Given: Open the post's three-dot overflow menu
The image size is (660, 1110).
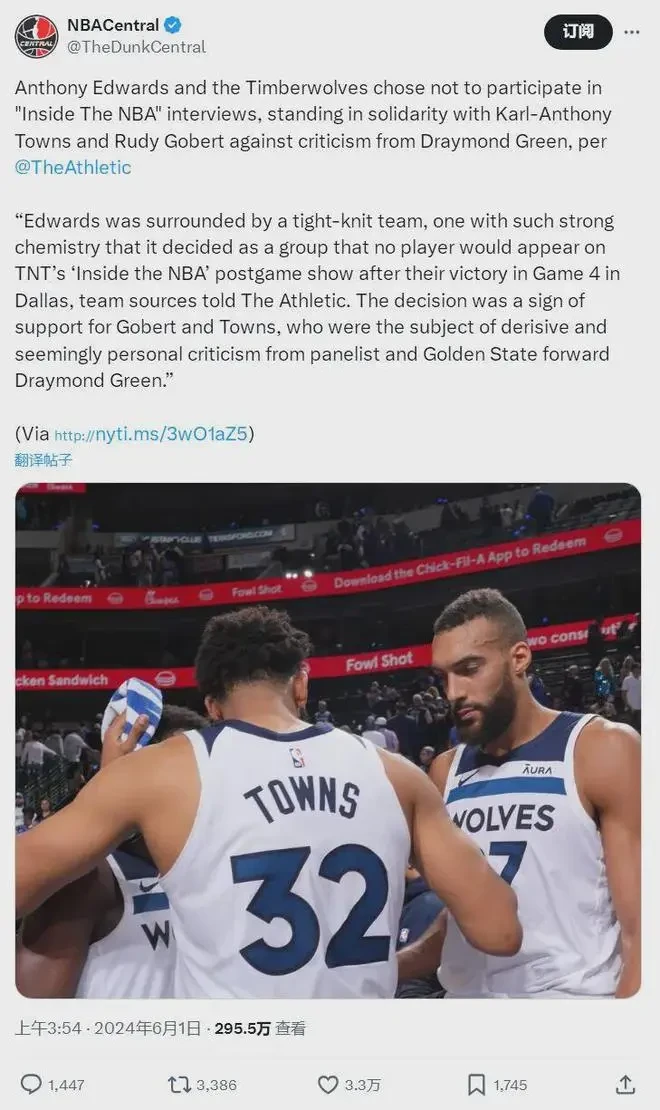Looking at the screenshot, I should [x=632, y=32].
